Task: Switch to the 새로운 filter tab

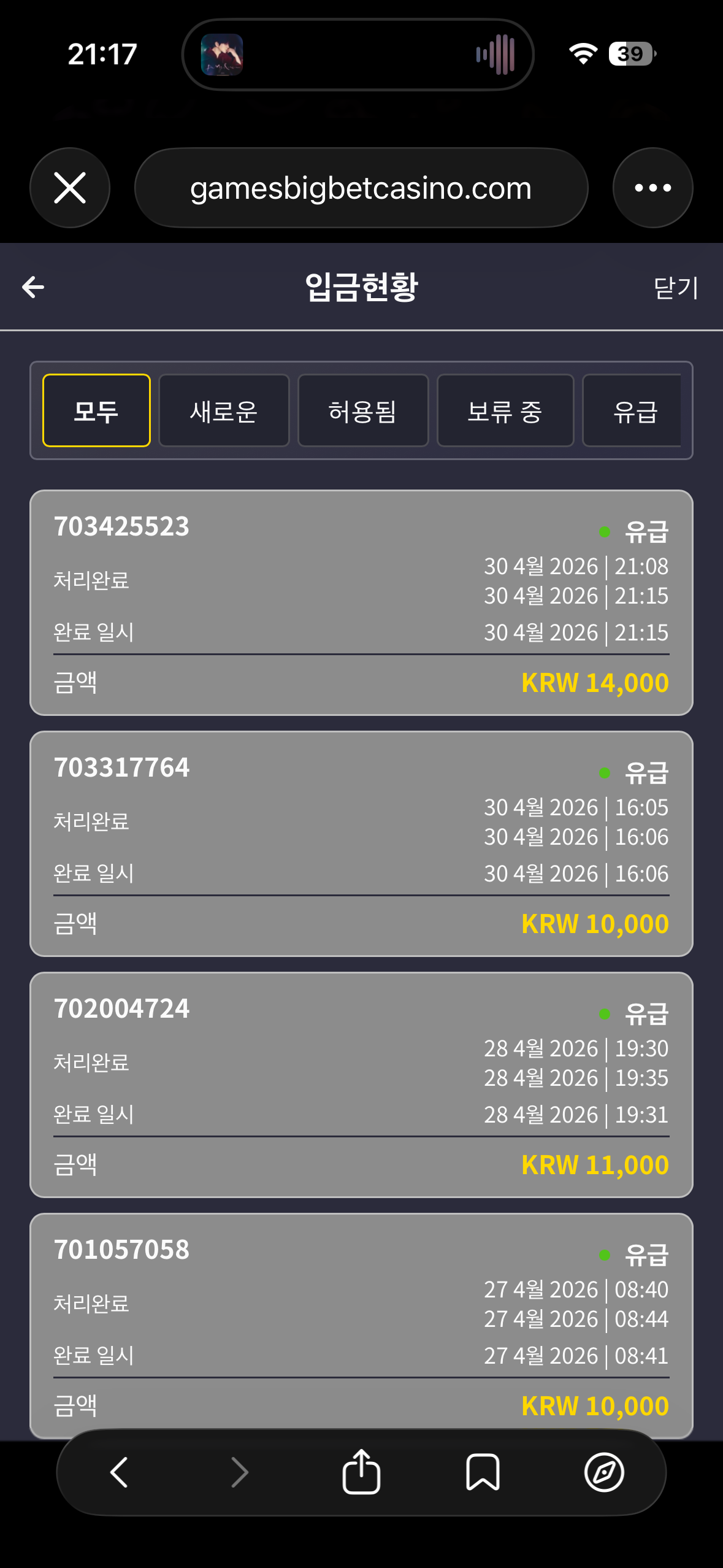Action: click(224, 410)
